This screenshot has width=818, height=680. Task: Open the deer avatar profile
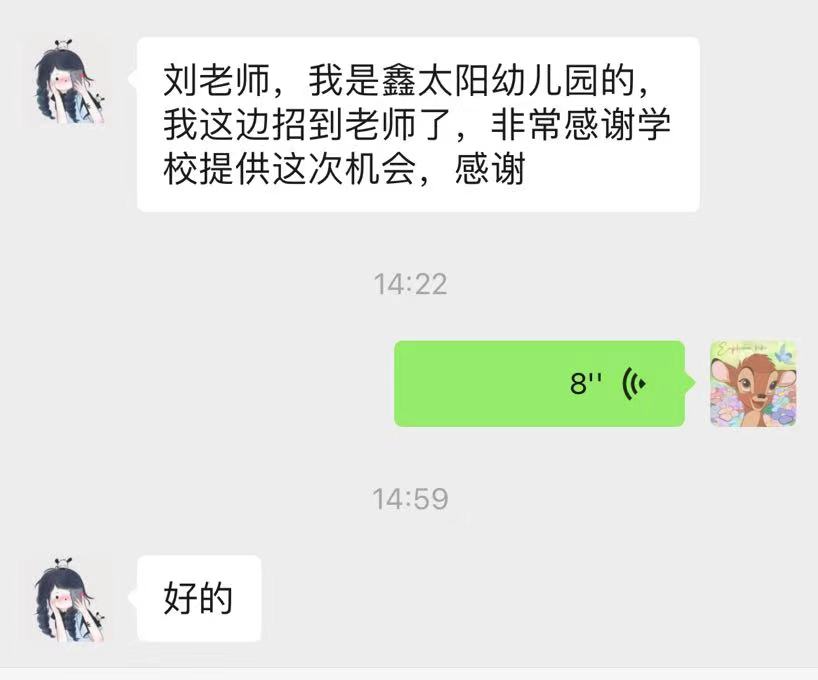(753, 384)
